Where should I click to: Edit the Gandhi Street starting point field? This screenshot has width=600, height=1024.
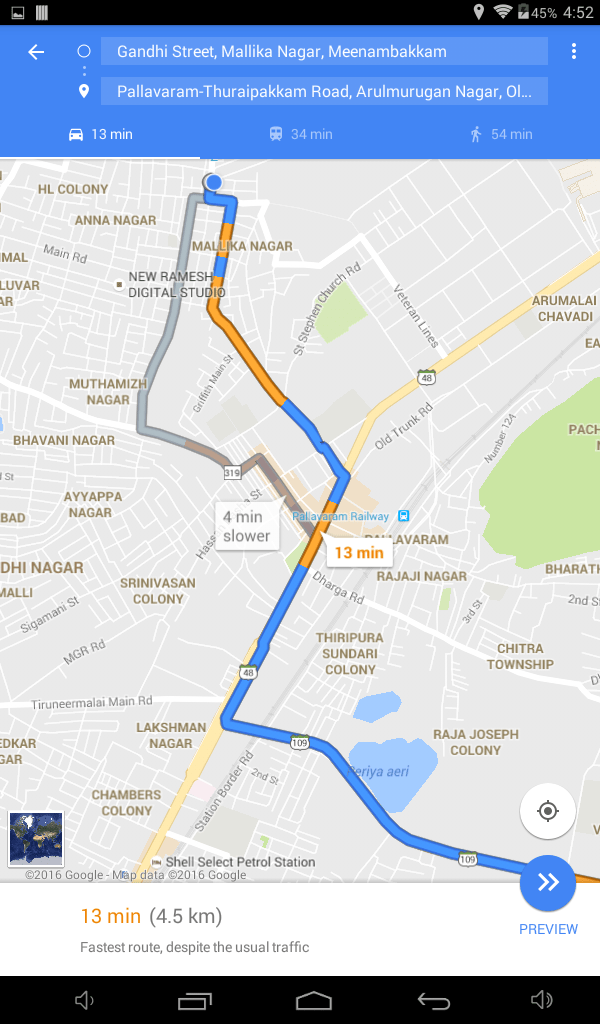pyautogui.click(x=324, y=52)
